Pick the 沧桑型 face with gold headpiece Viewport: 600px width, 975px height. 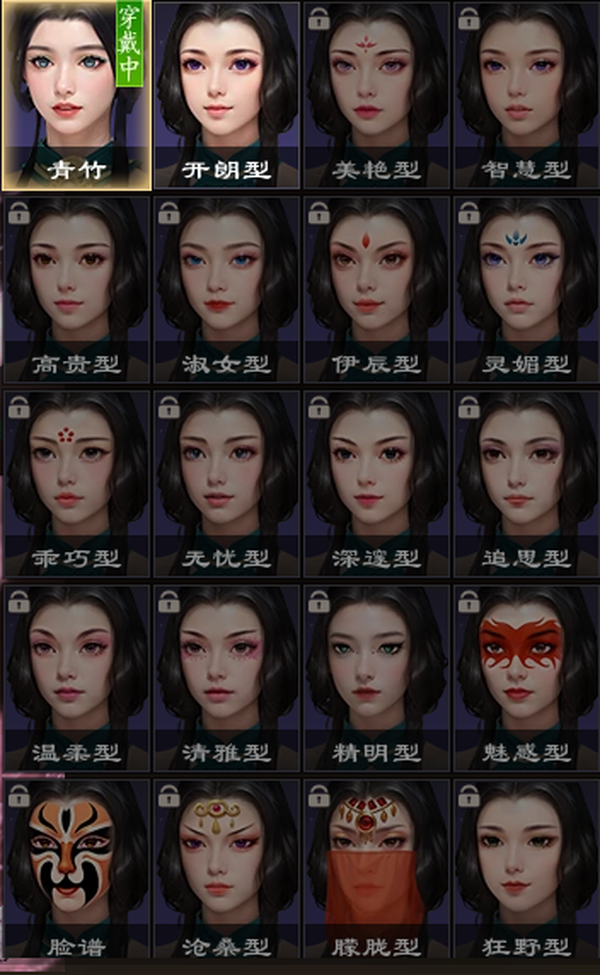(x=226, y=869)
